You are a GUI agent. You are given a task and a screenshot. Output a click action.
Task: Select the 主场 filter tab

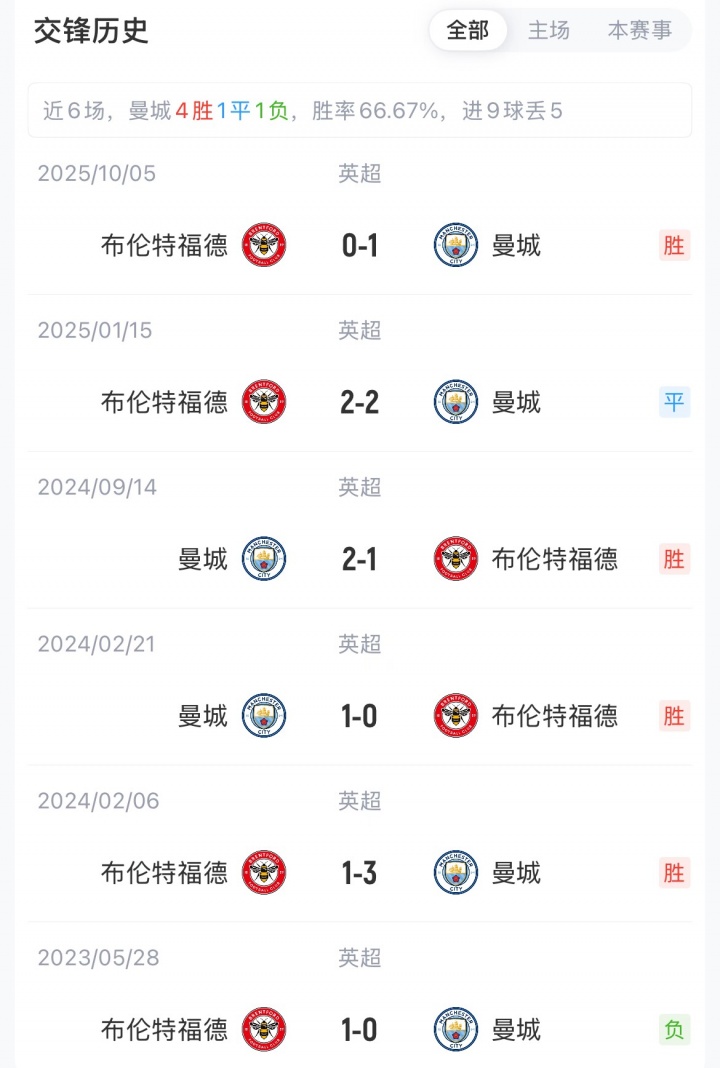pyautogui.click(x=549, y=31)
